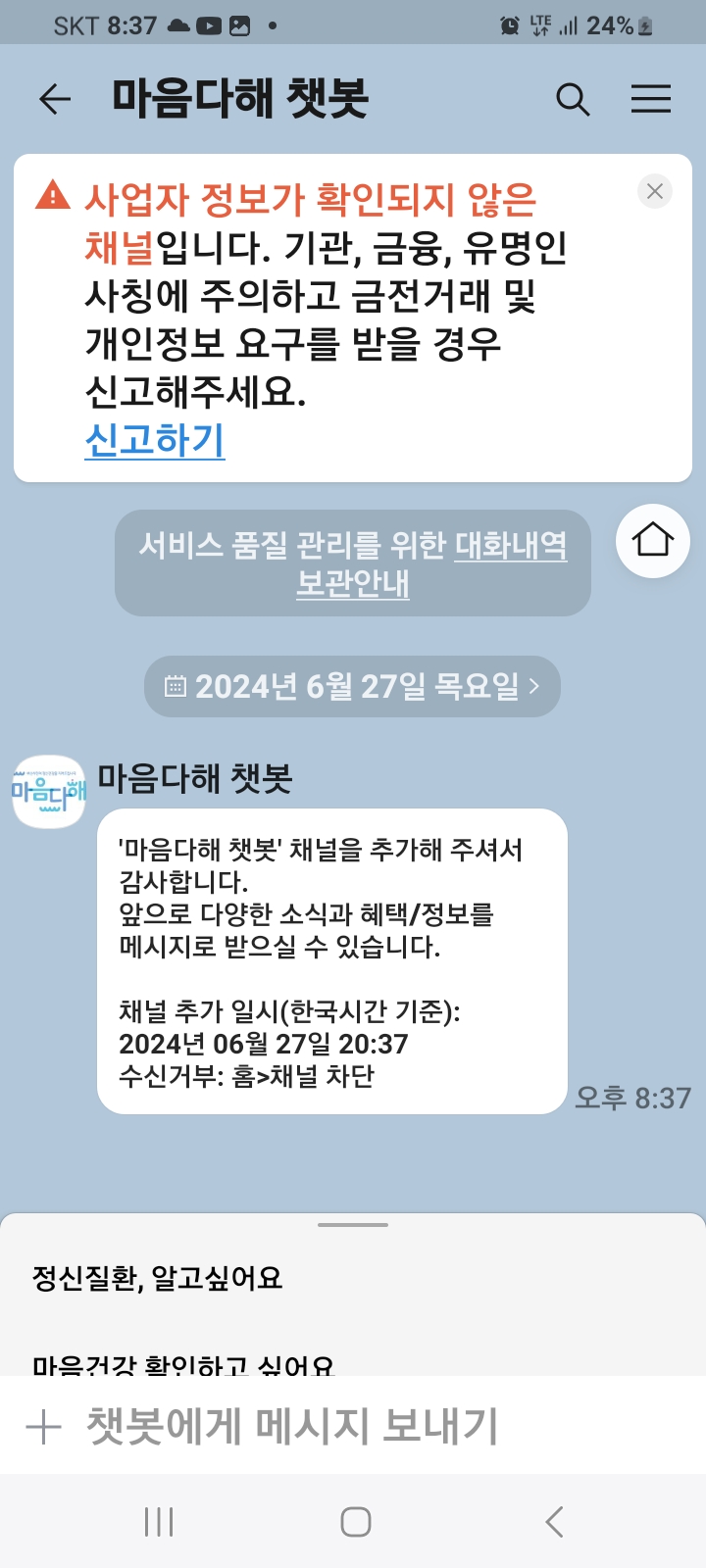Open recent apps from navigation bar
The image size is (706, 1568).
pos(159,1522)
